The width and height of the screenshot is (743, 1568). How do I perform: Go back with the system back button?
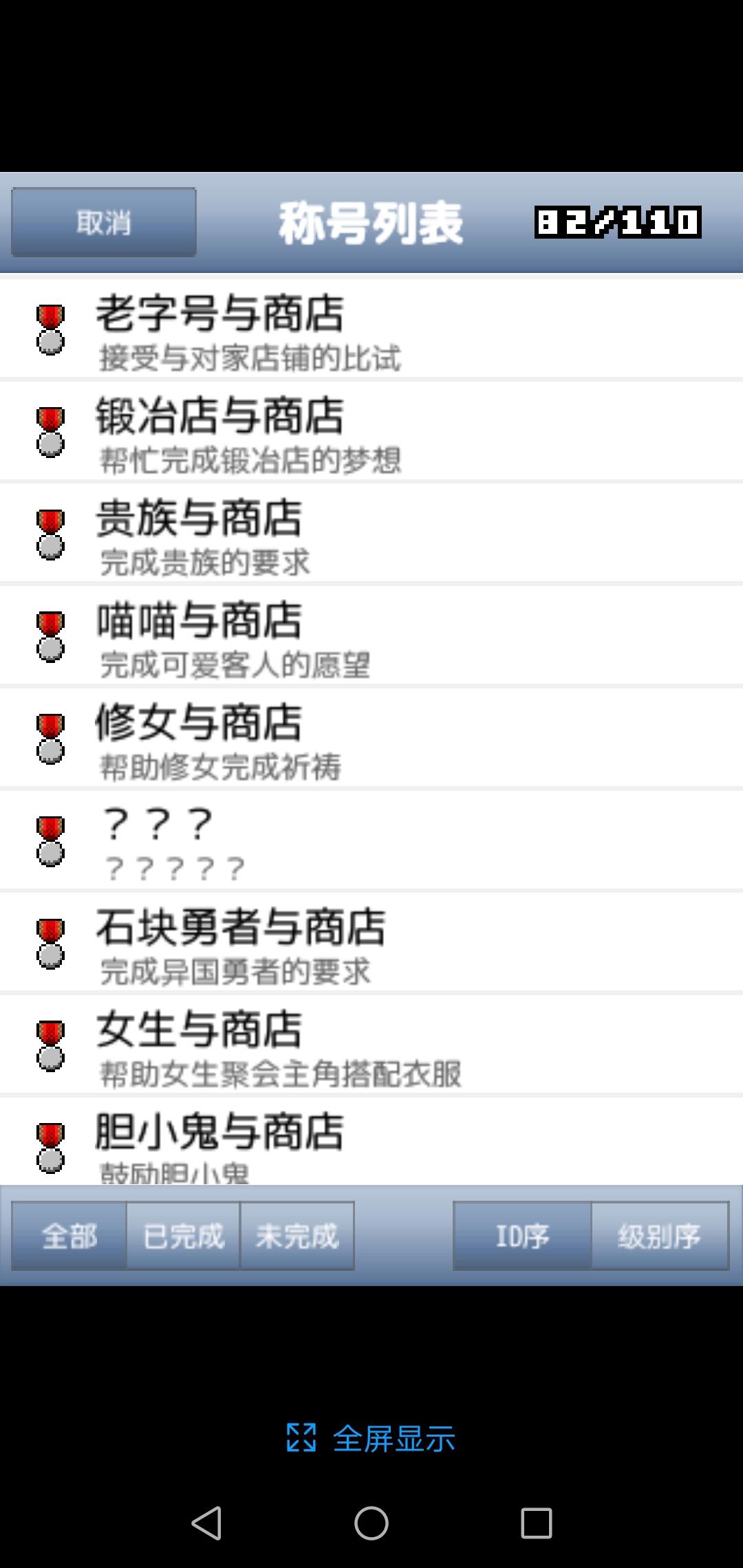(x=206, y=1523)
